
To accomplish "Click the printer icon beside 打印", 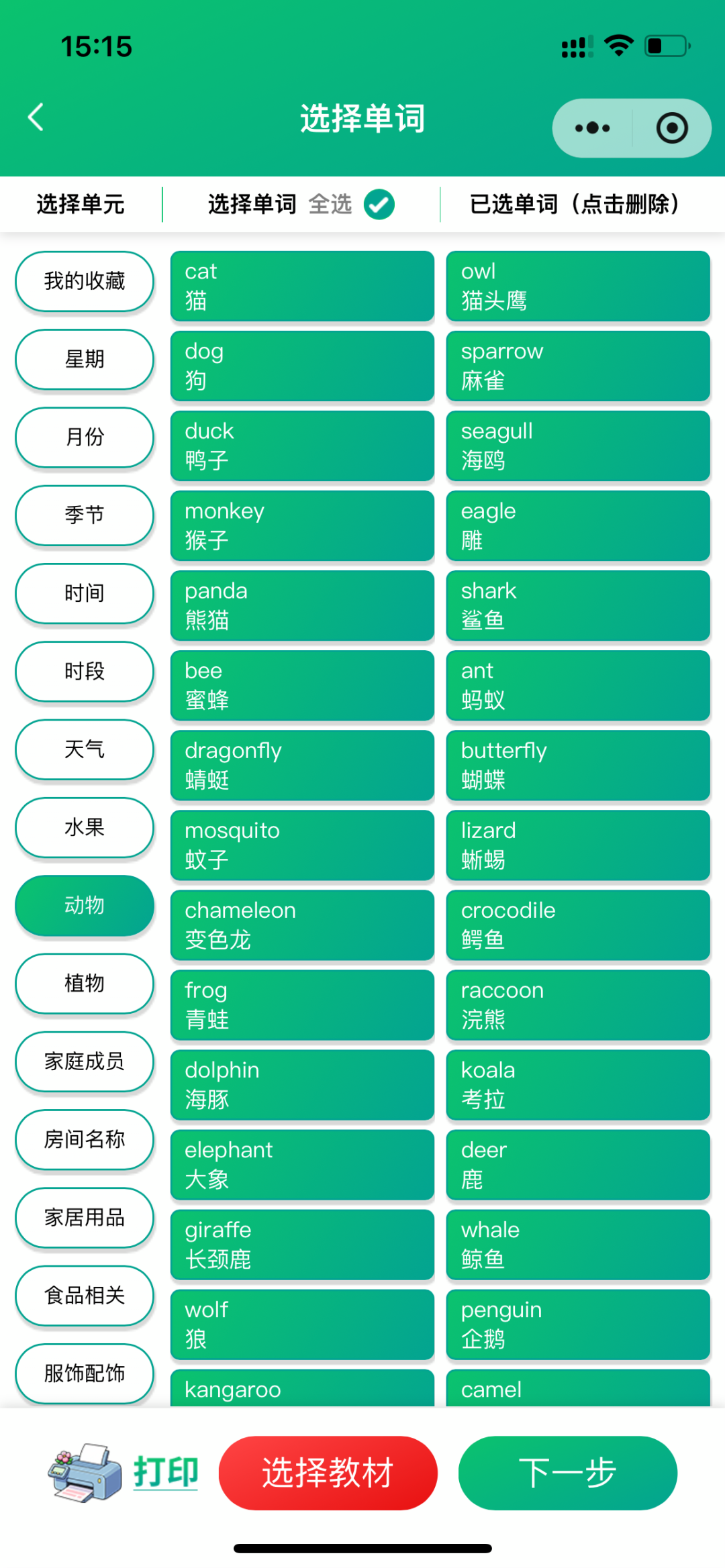I will click(81, 1472).
